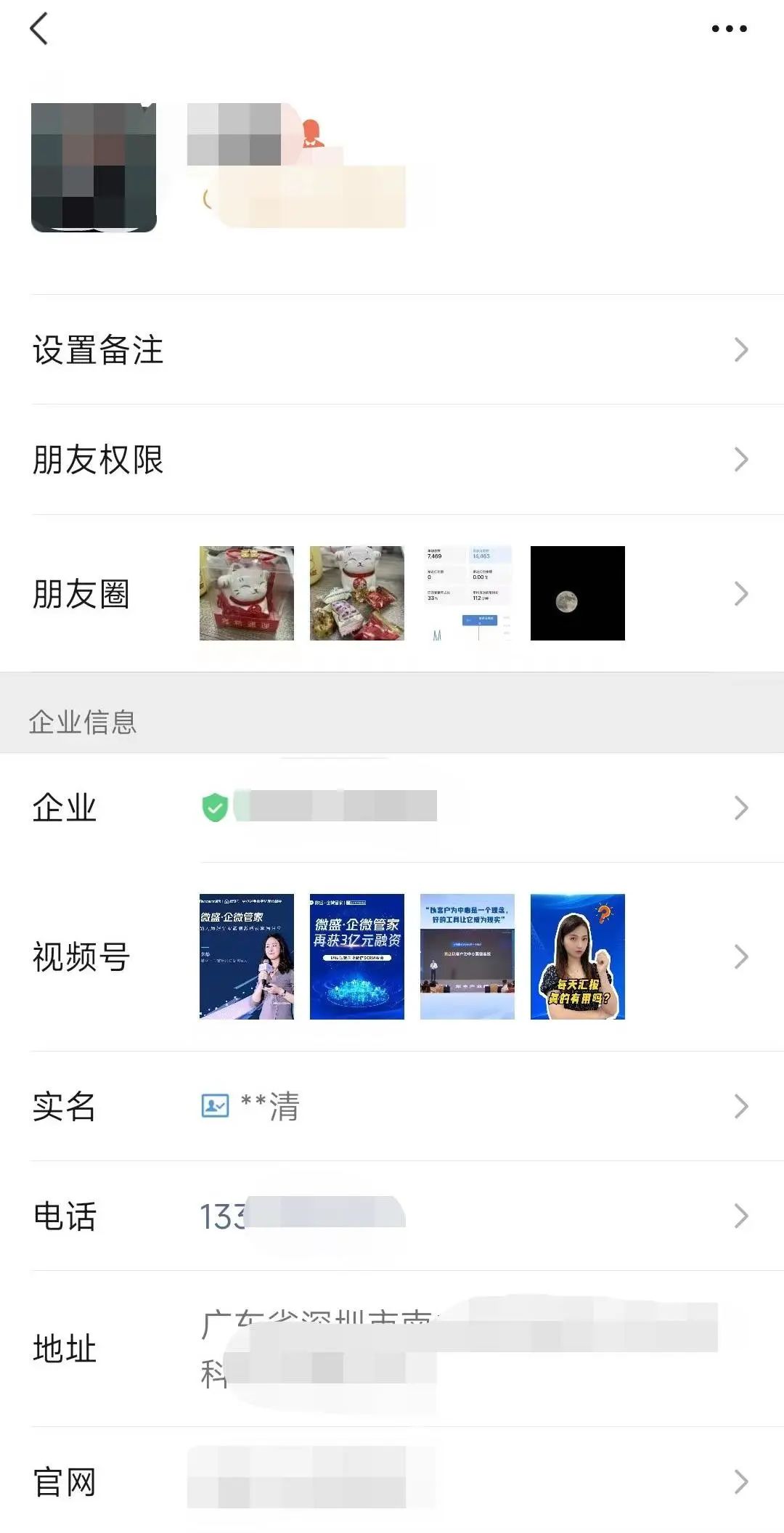784x1533 pixels.
Task: Open the 视频号 channel row
Action: coord(392,956)
